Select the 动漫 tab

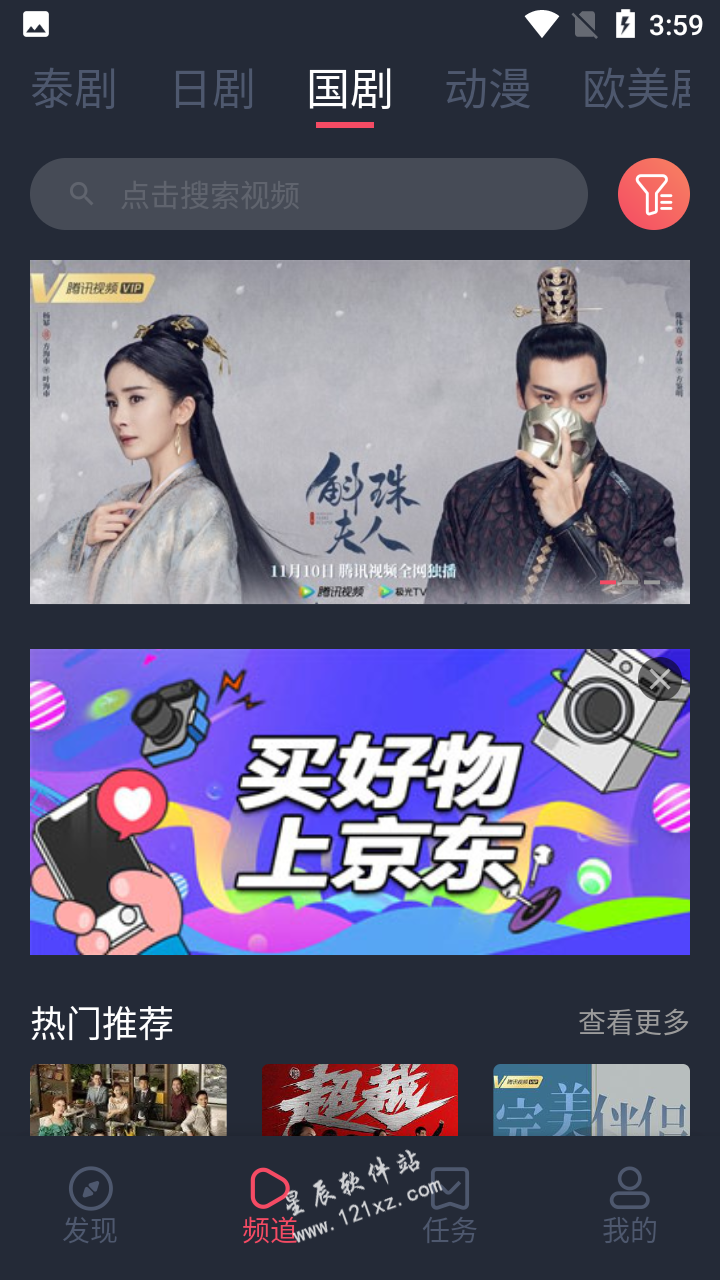pyautogui.click(x=487, y=90)
